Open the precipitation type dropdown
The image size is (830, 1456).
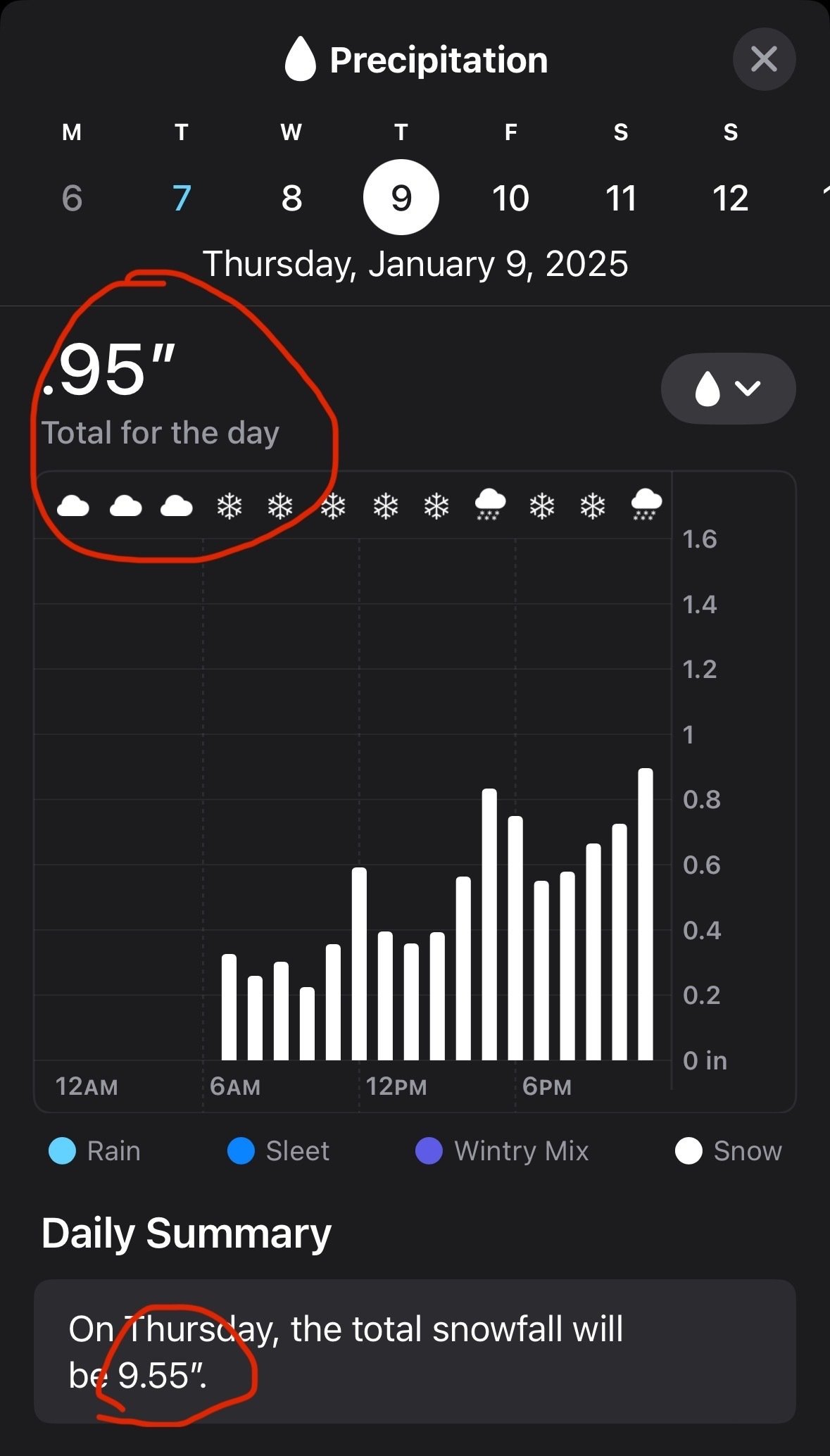point(728,388)
